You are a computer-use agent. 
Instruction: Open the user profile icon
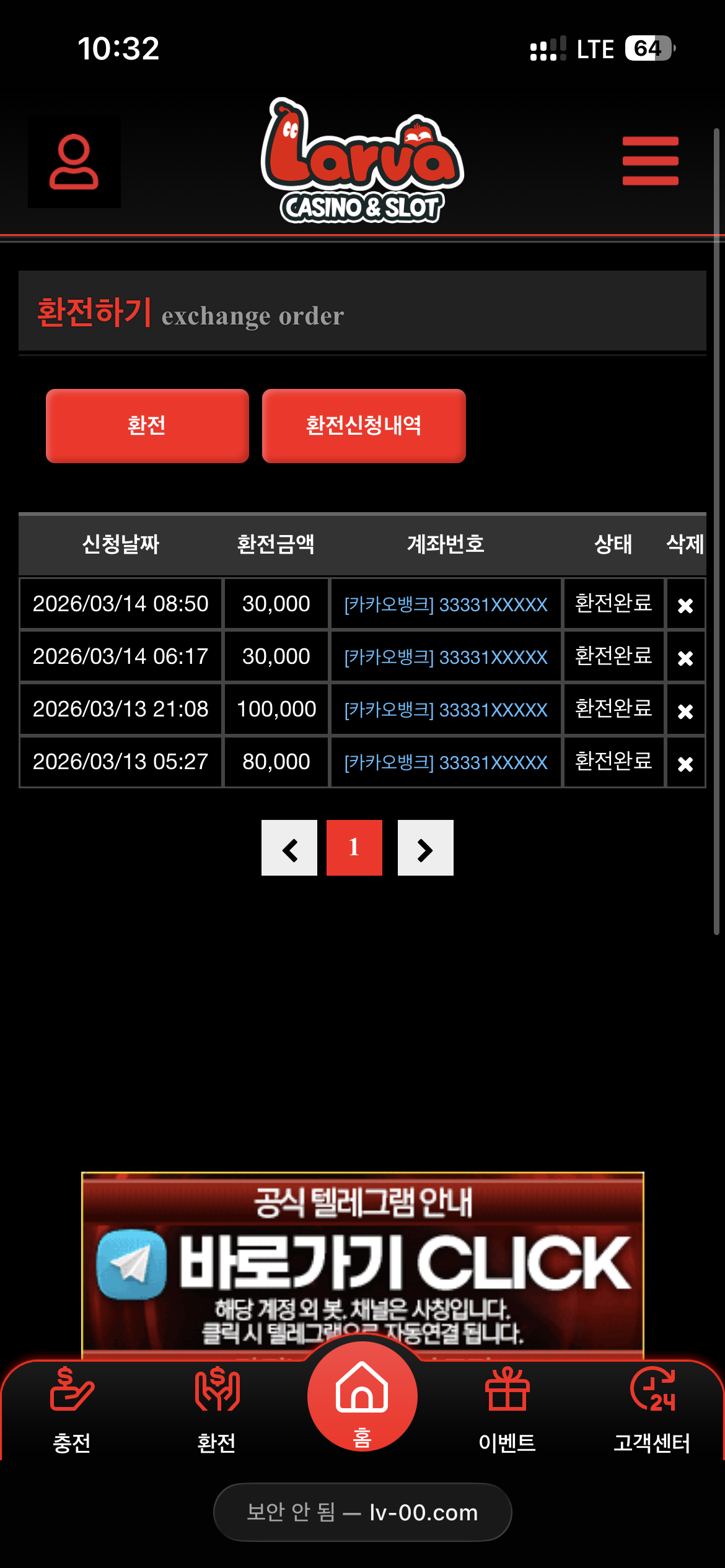74,162
